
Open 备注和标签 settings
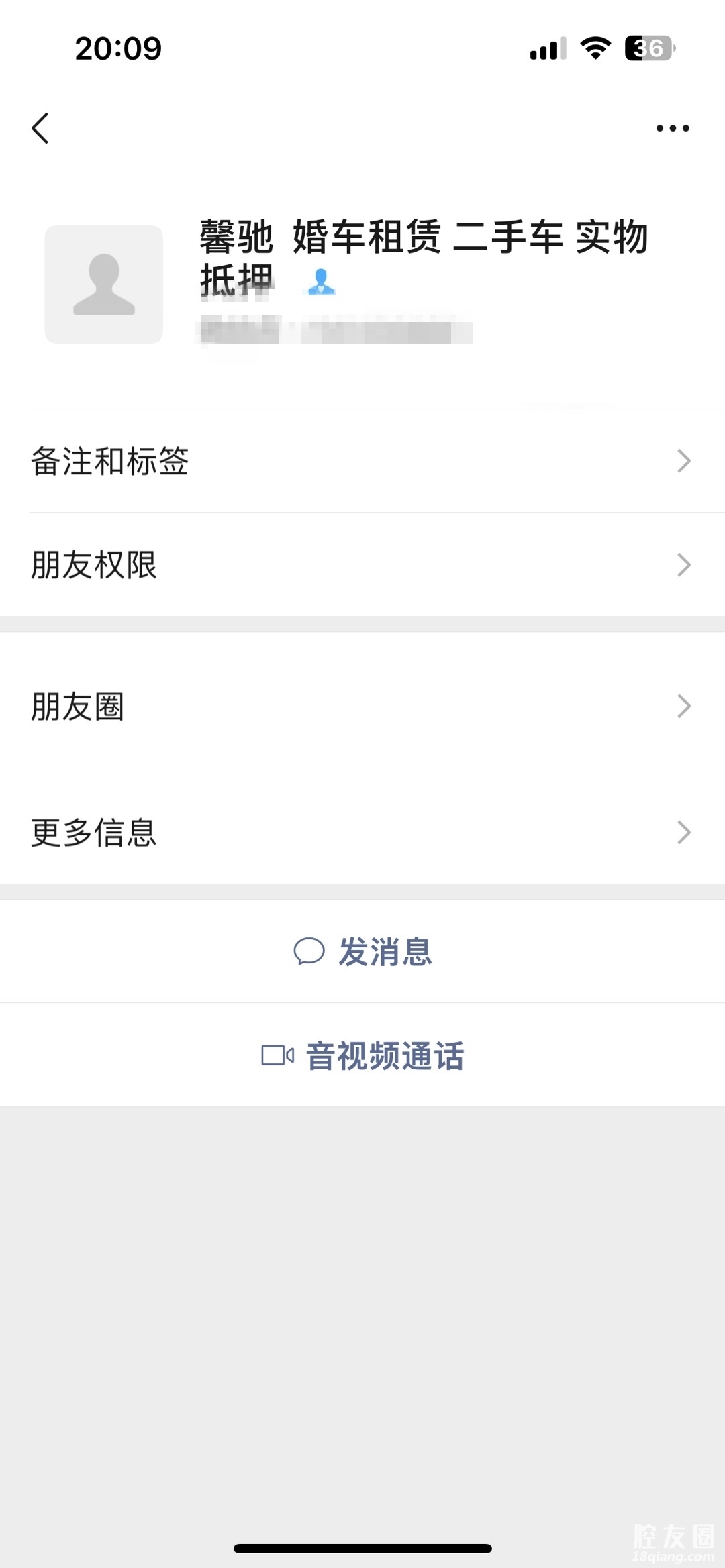click(x=362, y=461)
